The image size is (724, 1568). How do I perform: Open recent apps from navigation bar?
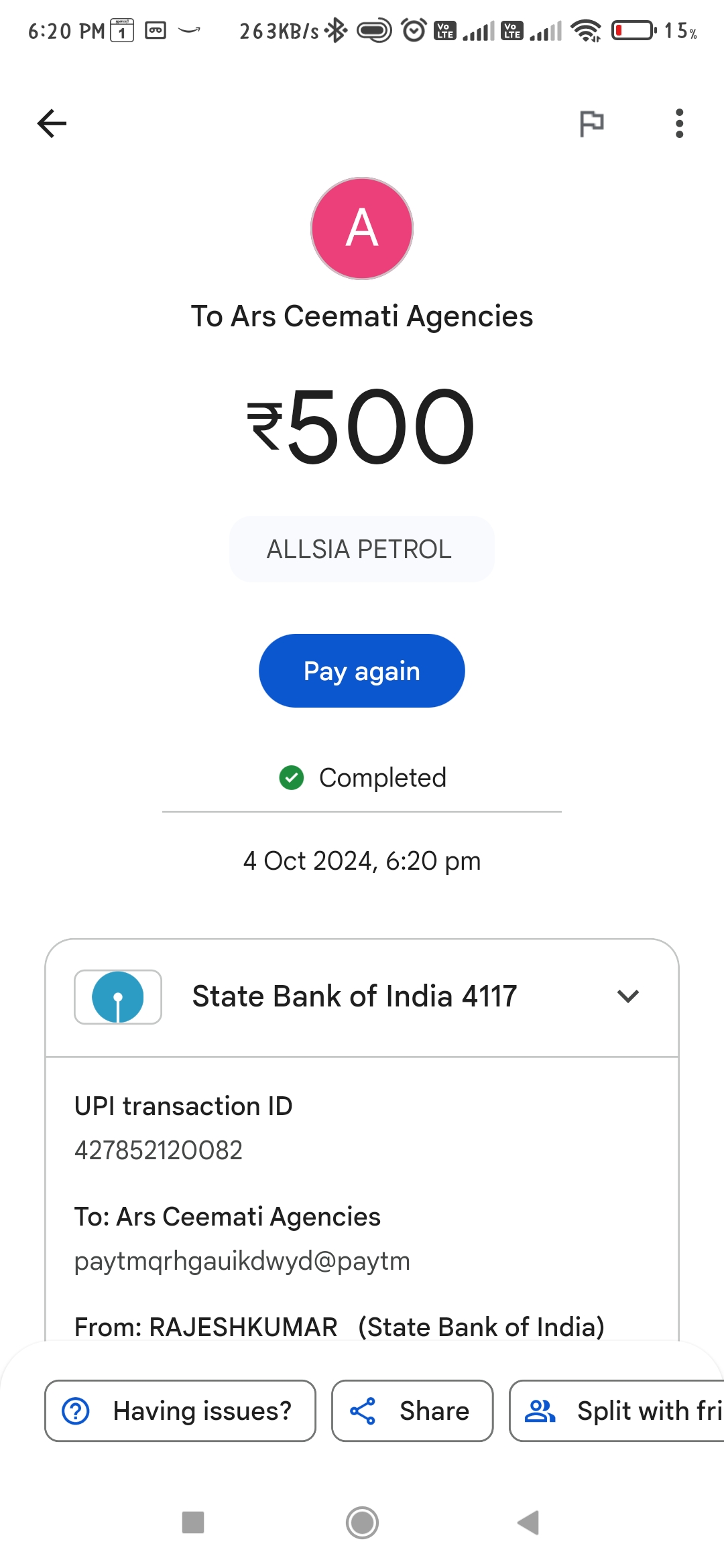coord(193,1522)
